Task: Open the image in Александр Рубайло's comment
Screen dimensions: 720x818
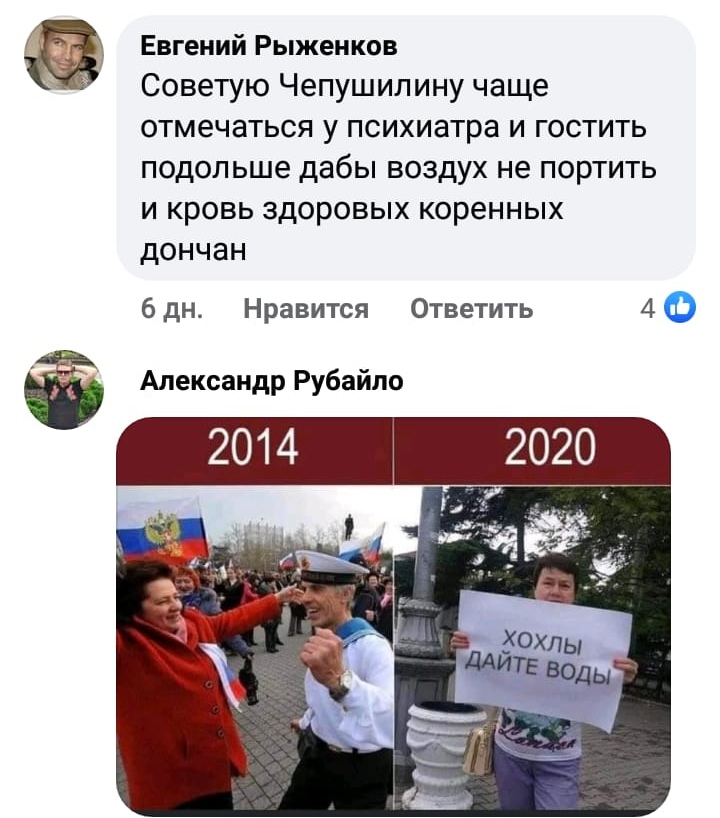Action: [x=393, y=615]
